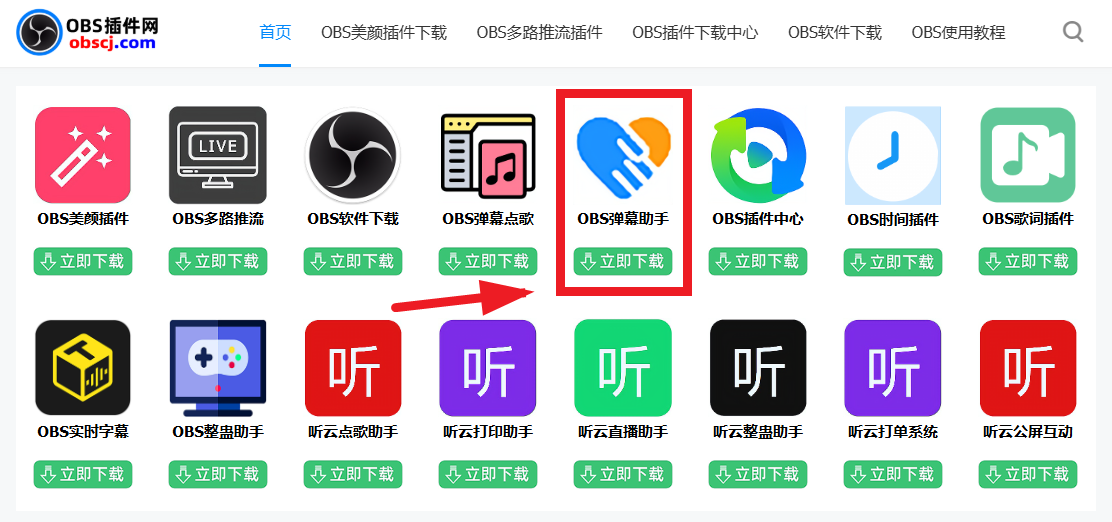Tap 立即下载 under OBS整蛊助手
This screenshot has height=522, width=1112.
point(218,474)
